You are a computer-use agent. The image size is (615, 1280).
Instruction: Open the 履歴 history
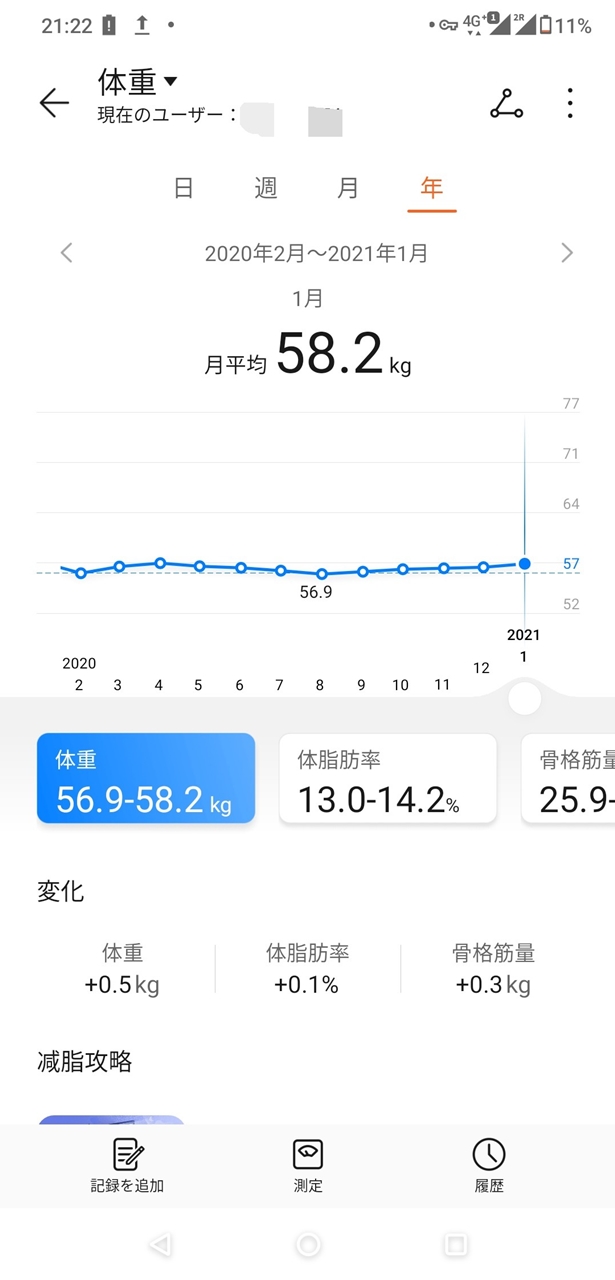coord(489,1165)
